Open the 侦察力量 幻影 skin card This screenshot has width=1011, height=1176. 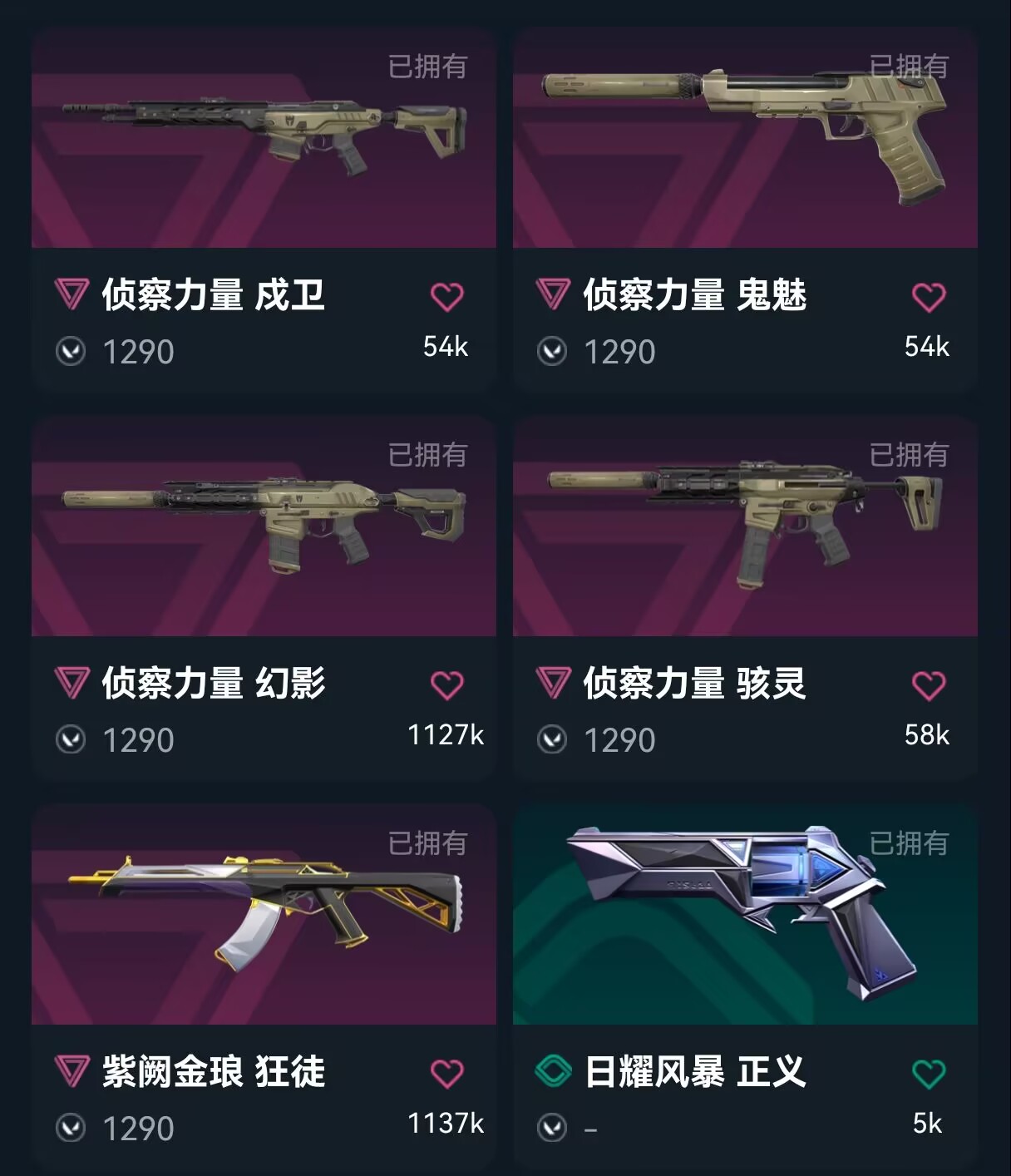pos(264,527)
